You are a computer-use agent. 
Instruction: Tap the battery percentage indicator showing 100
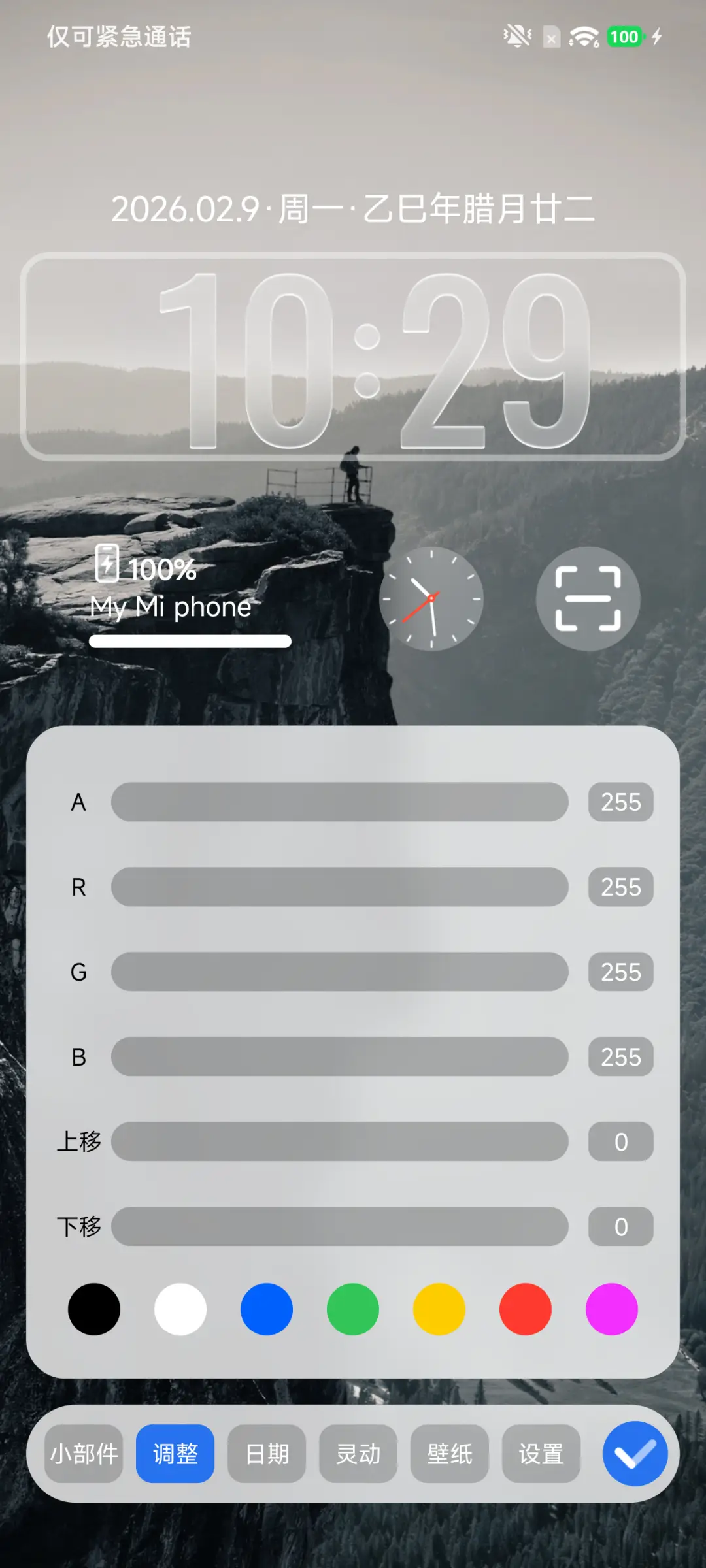(624, 36)
